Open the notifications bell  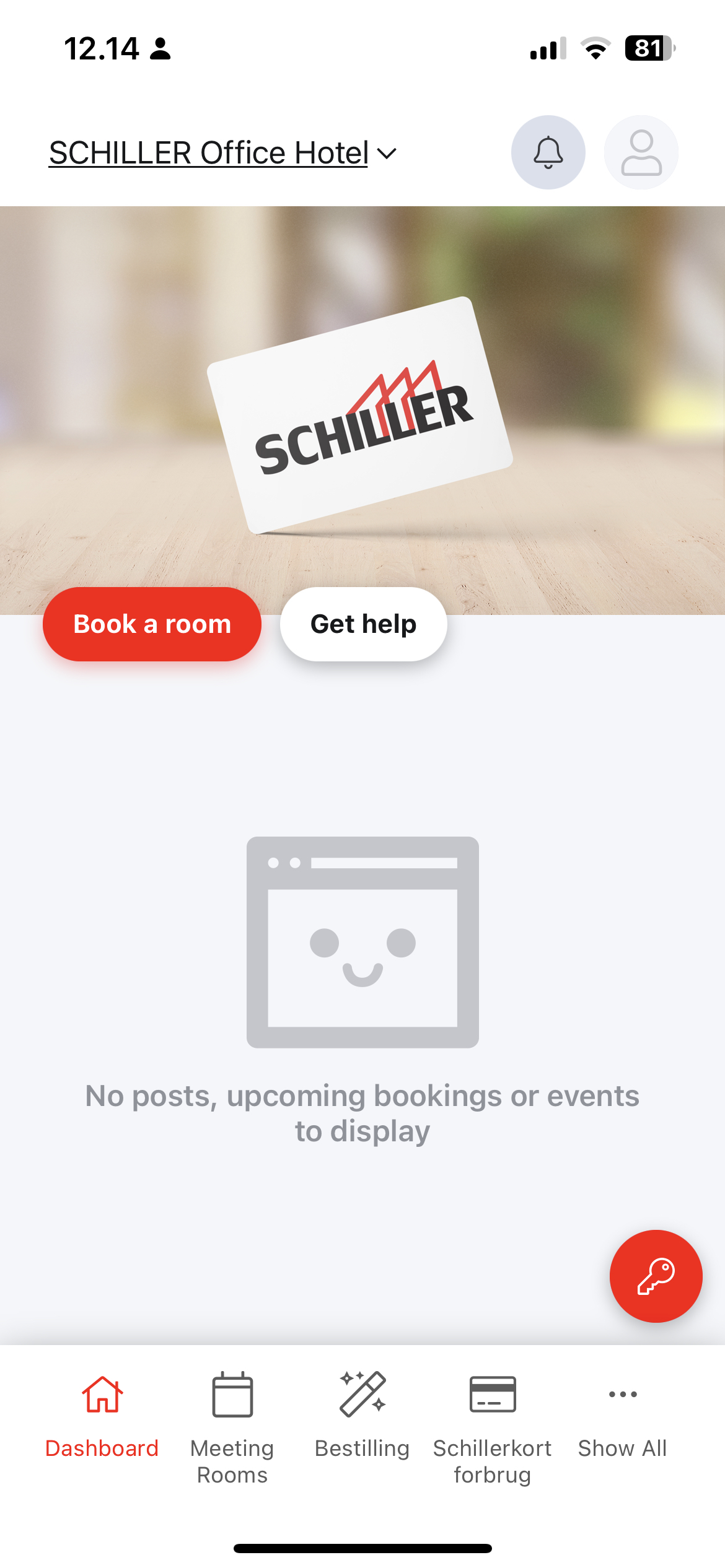(548, 152)
